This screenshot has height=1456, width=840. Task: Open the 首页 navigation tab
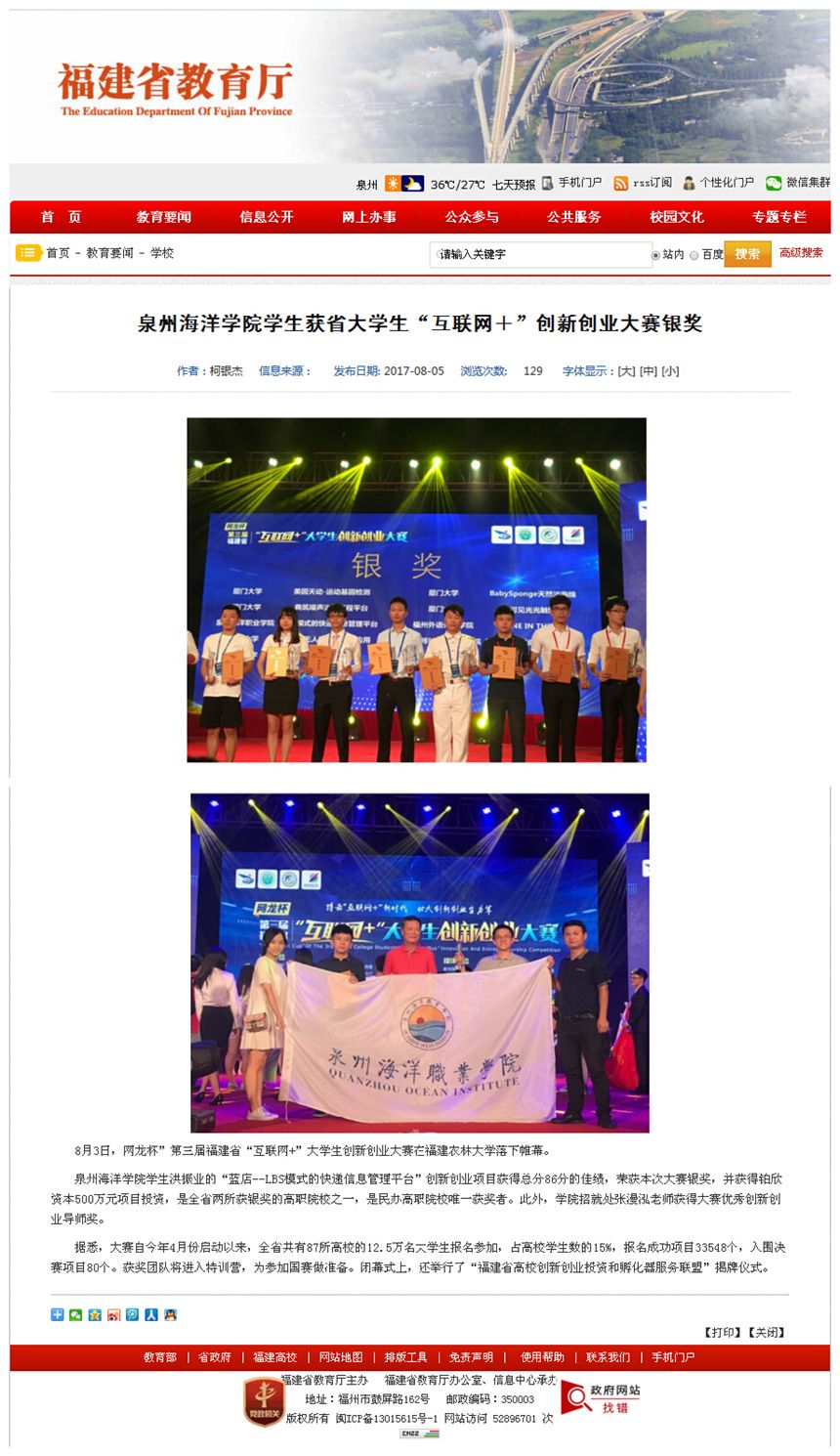coord(61,217)
